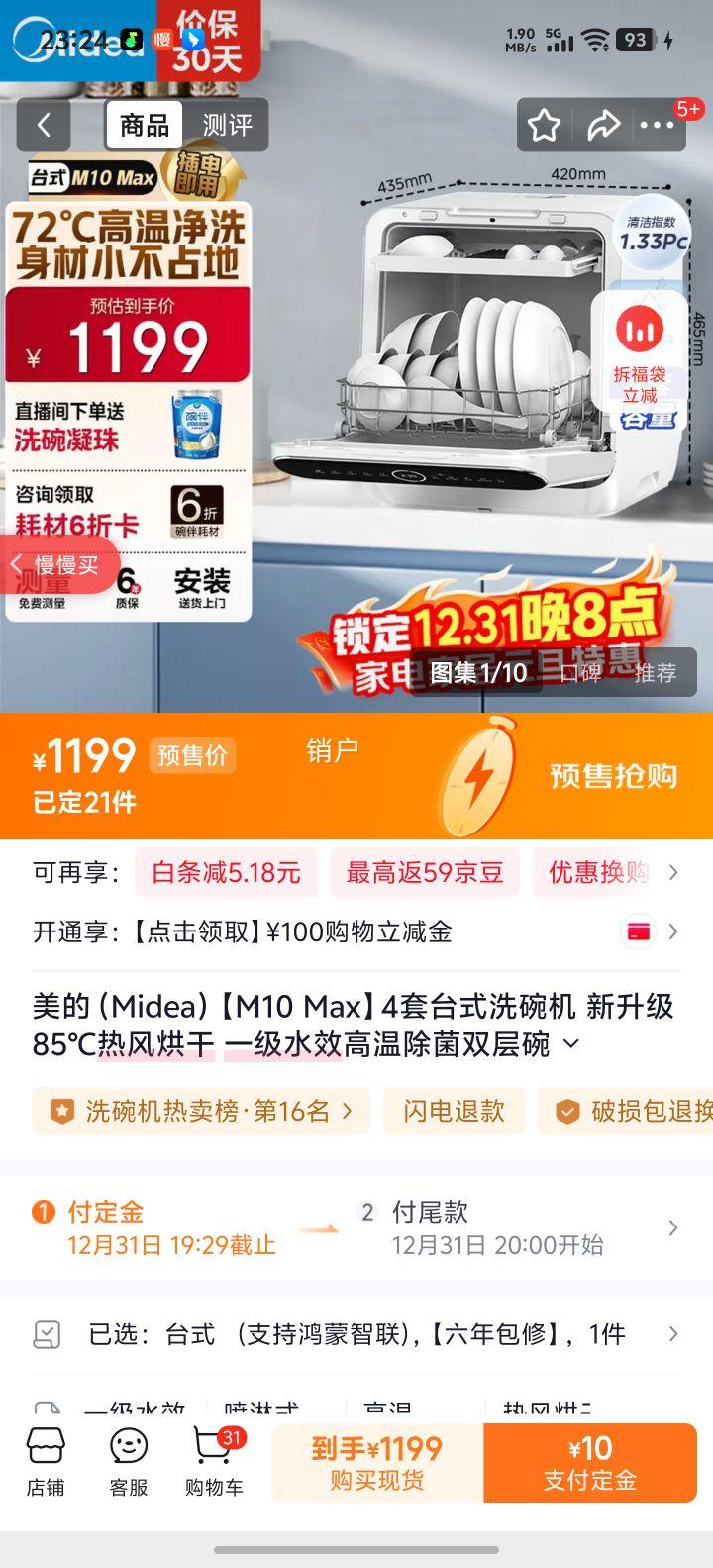Tap the shield icon beside 破损包退换
Screen dimensions: 713x1568
pyautogui.click(x=568, y=1111)
